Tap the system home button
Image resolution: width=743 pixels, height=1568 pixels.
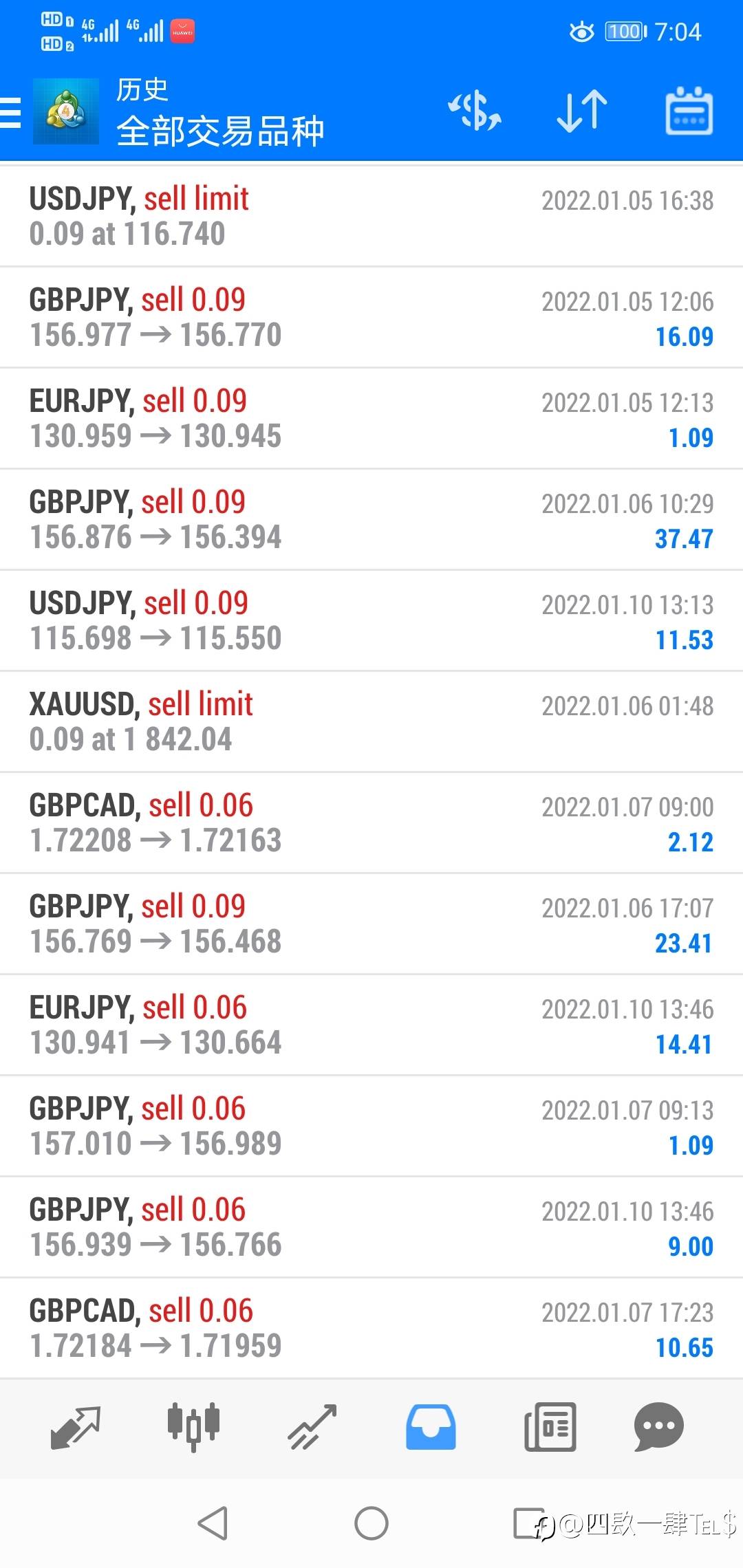[371, 1523]
